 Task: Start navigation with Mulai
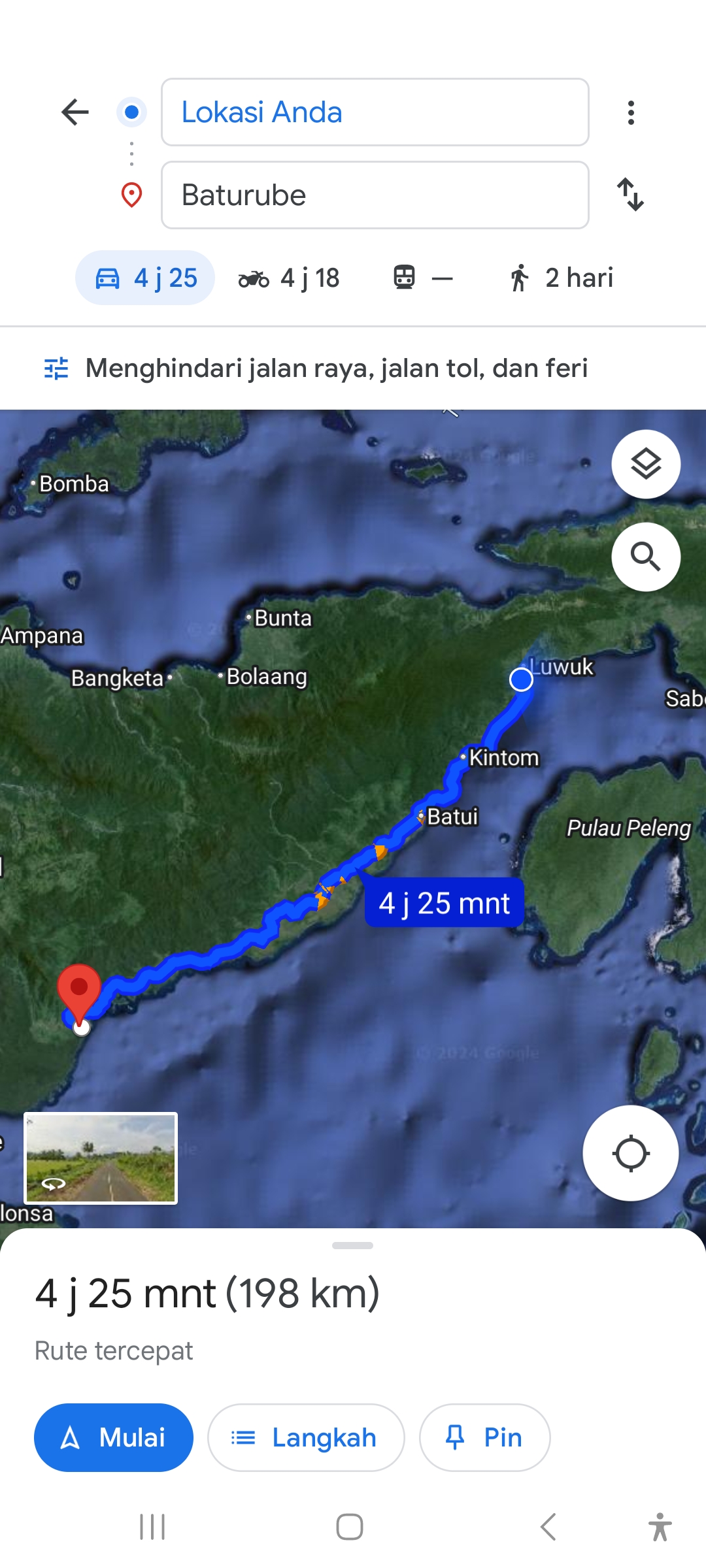[114, 1437]
